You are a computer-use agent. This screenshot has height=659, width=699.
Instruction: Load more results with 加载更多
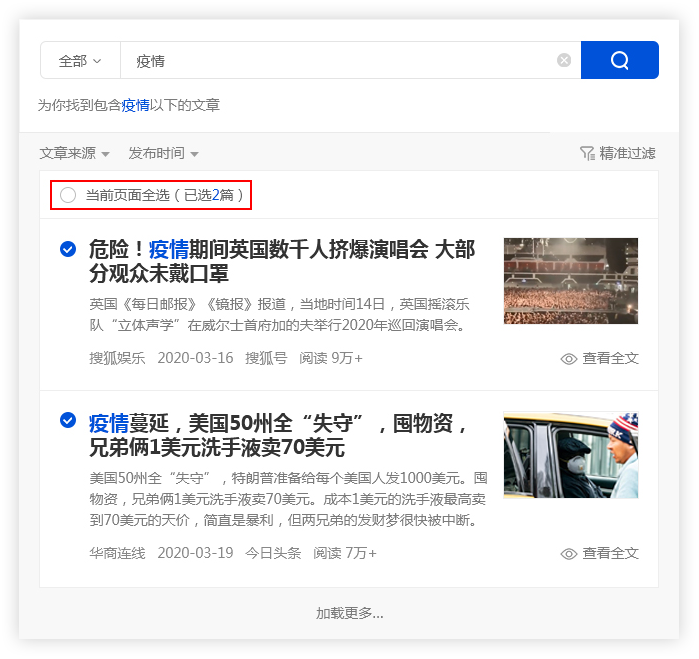[349, 613]
